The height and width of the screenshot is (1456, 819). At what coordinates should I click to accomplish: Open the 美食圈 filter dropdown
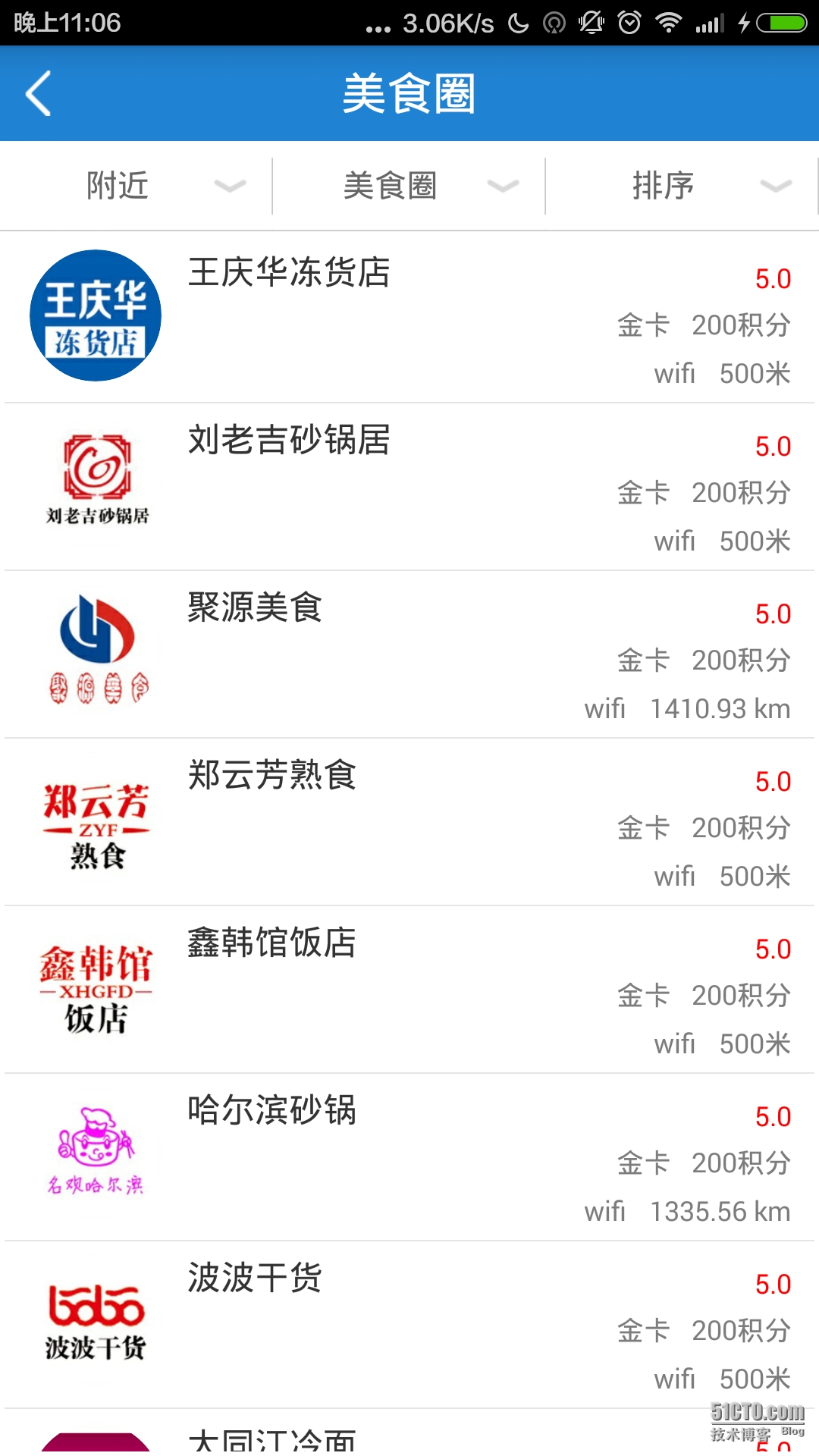[x=409, y=186]
